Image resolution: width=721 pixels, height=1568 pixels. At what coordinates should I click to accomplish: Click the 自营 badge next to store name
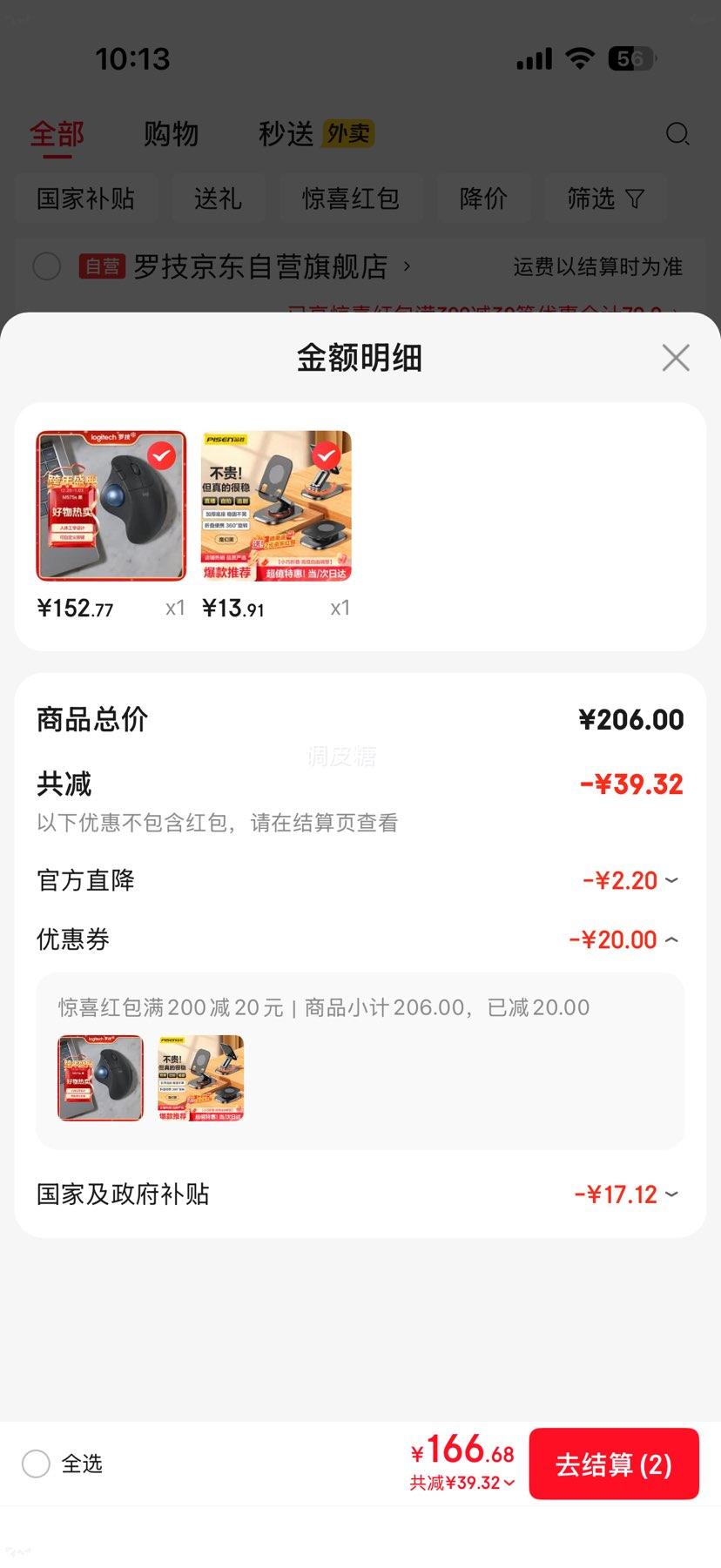tap(102, 266)
